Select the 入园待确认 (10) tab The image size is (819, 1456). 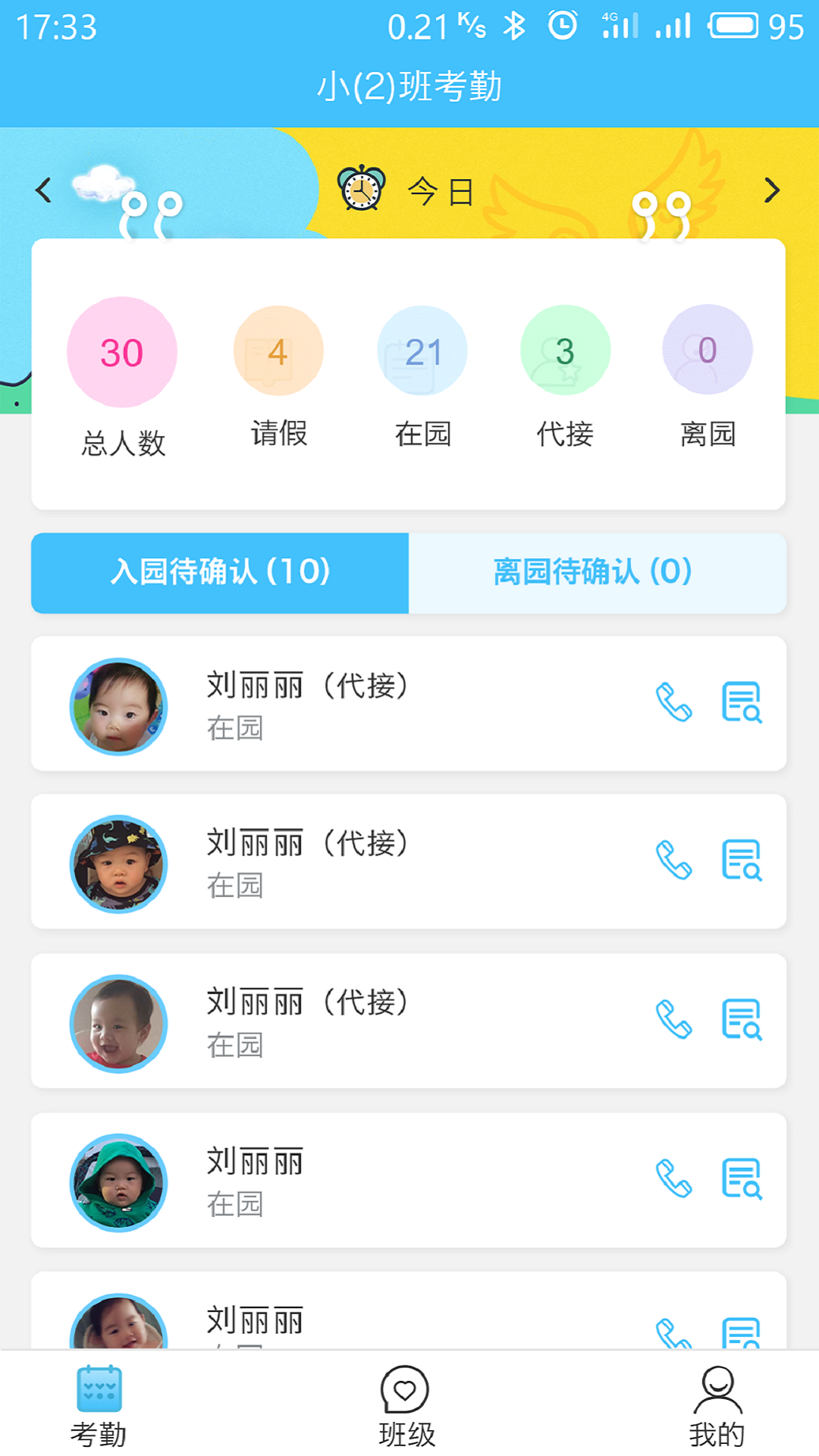(220, 573)
